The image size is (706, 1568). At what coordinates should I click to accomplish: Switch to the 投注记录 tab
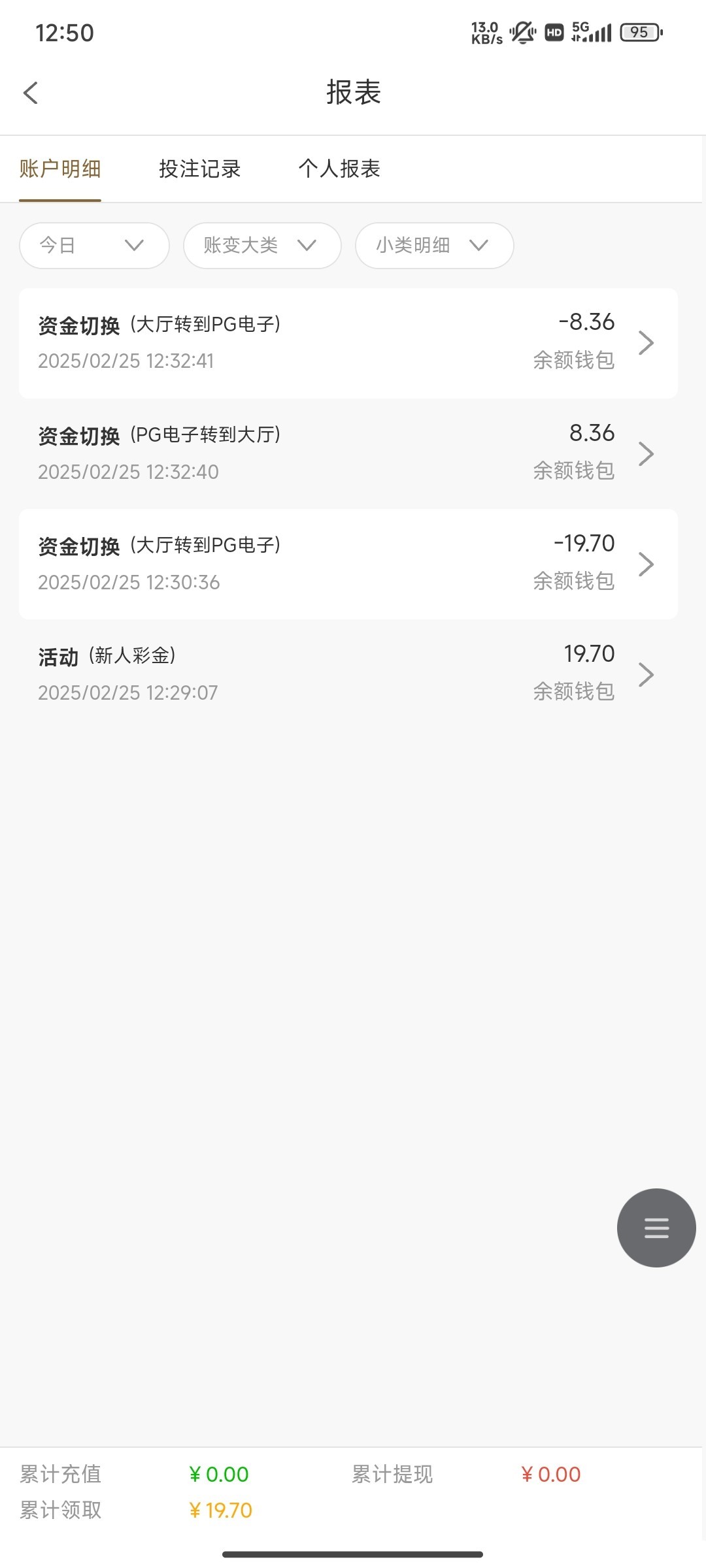click(199, 169)
